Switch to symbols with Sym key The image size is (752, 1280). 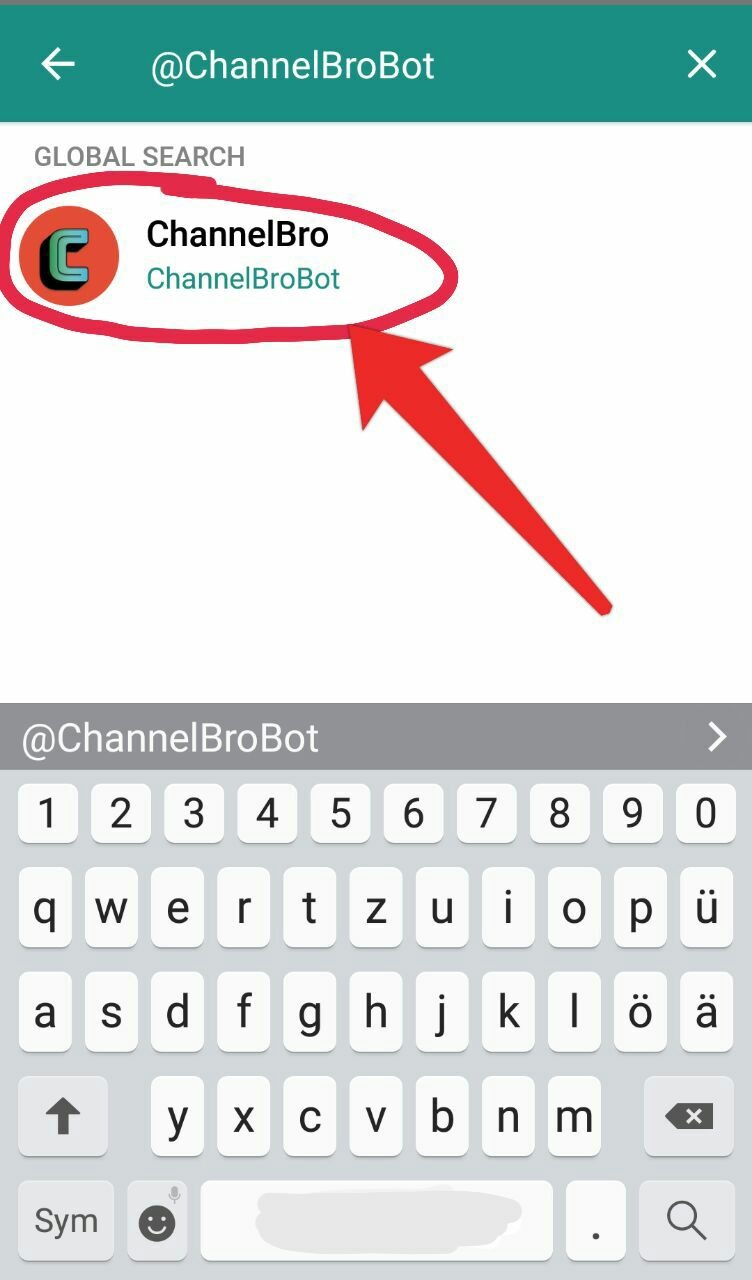click(66, 1220)
